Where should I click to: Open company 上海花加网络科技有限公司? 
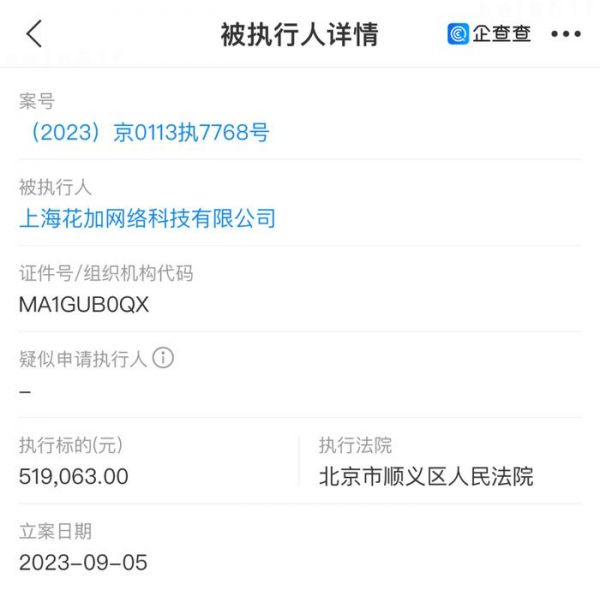pyautogui.click(x=147, y=218)
